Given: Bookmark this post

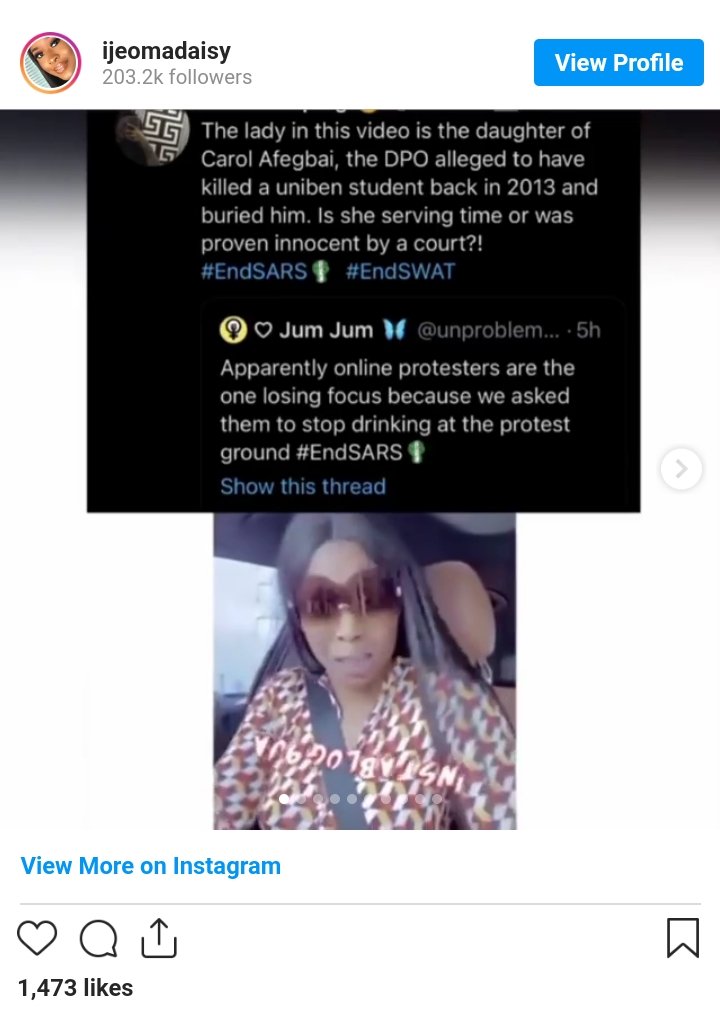Looking at the screenshot, I should [683, 938].
